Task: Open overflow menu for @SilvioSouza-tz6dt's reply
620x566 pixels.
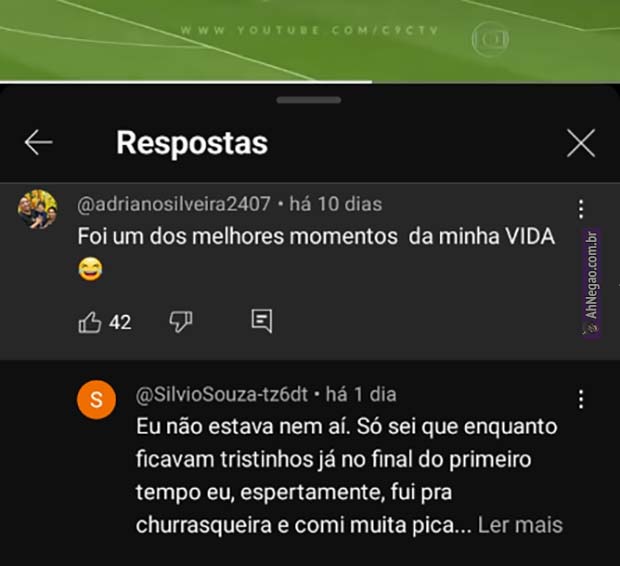Action: coord(581,400)
